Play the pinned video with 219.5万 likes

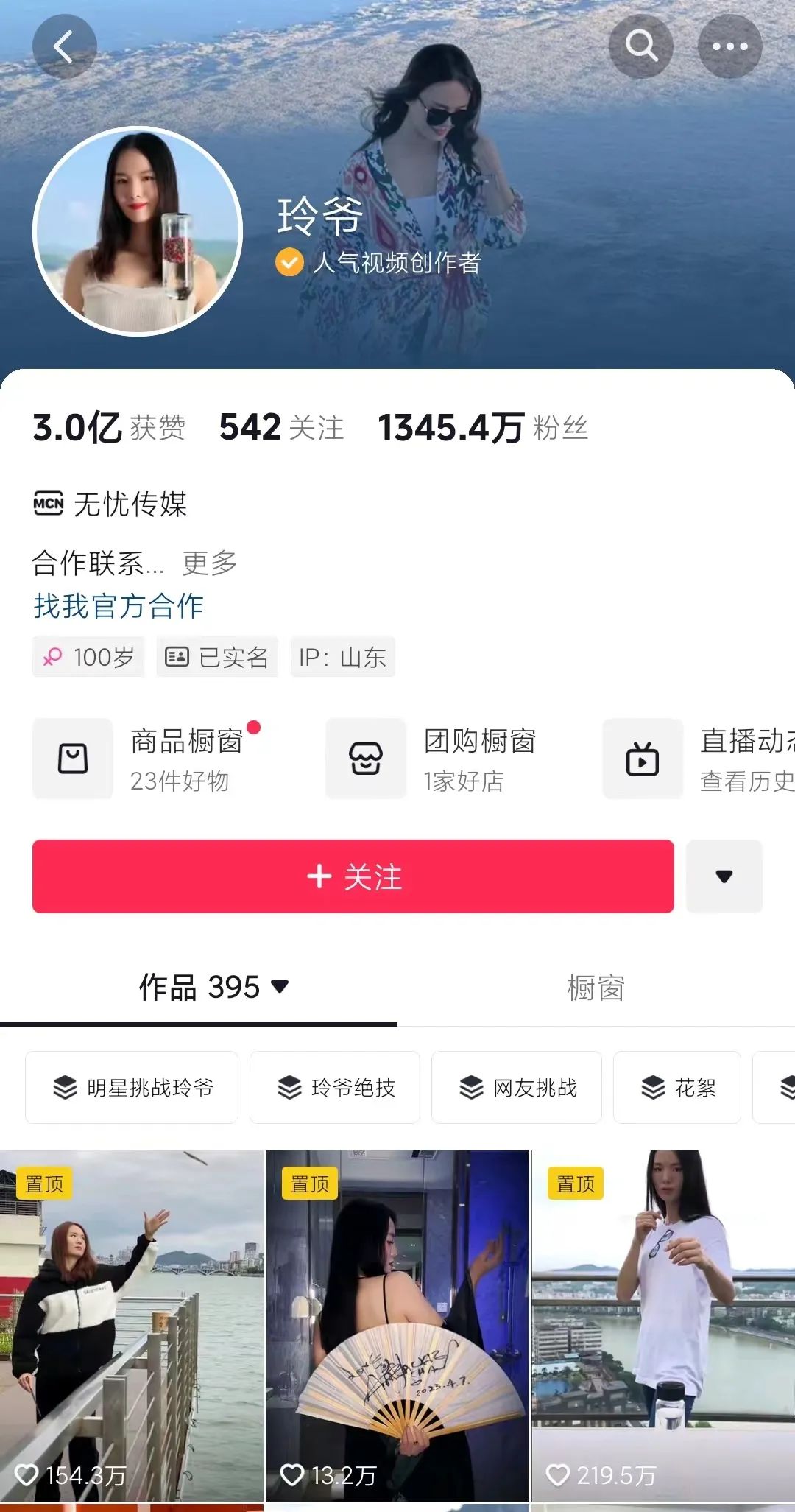click(662, 1326)
